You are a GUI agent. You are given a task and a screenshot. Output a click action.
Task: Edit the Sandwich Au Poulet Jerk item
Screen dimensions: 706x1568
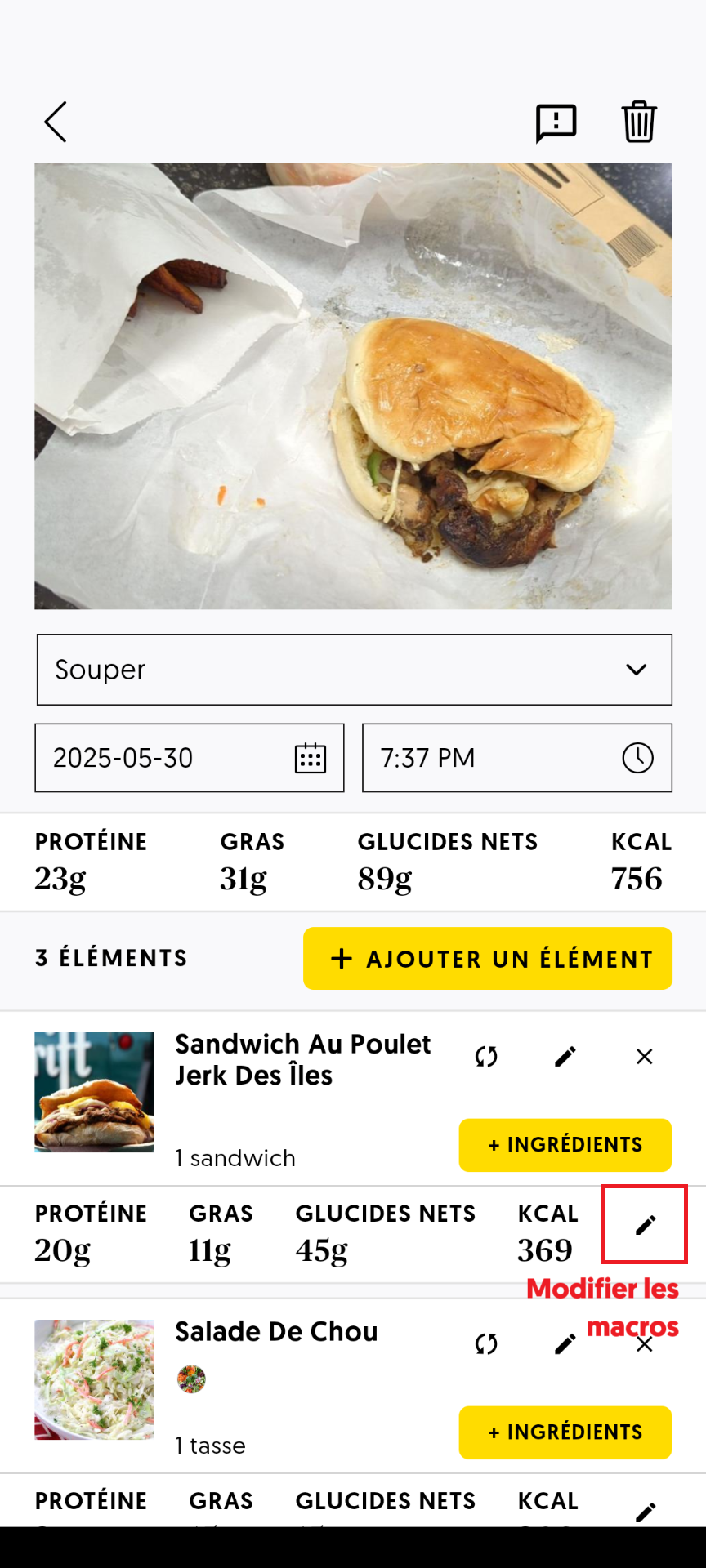(565, 1057)
